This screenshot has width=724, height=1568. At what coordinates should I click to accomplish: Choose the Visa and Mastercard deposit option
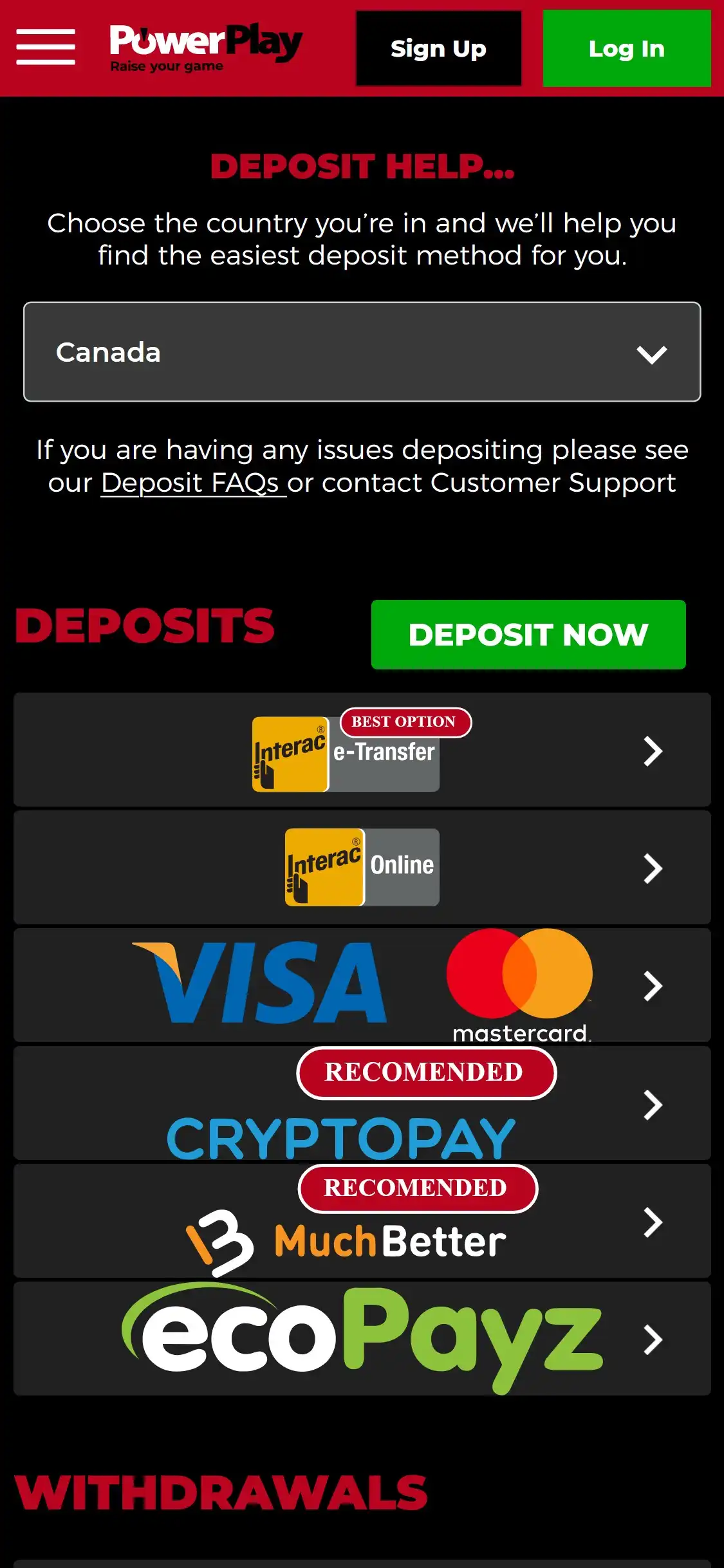click(x=362, y=985)
